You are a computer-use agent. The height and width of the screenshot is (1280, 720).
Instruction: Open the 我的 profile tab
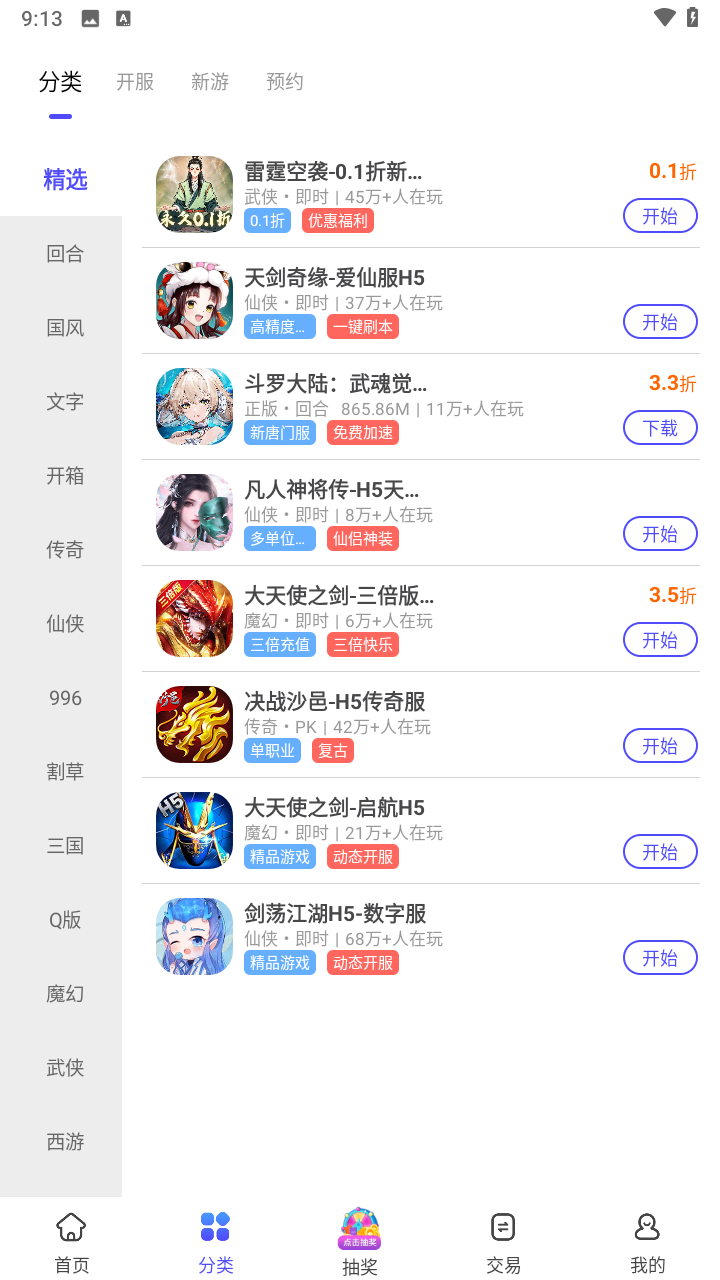(648, 1243)
